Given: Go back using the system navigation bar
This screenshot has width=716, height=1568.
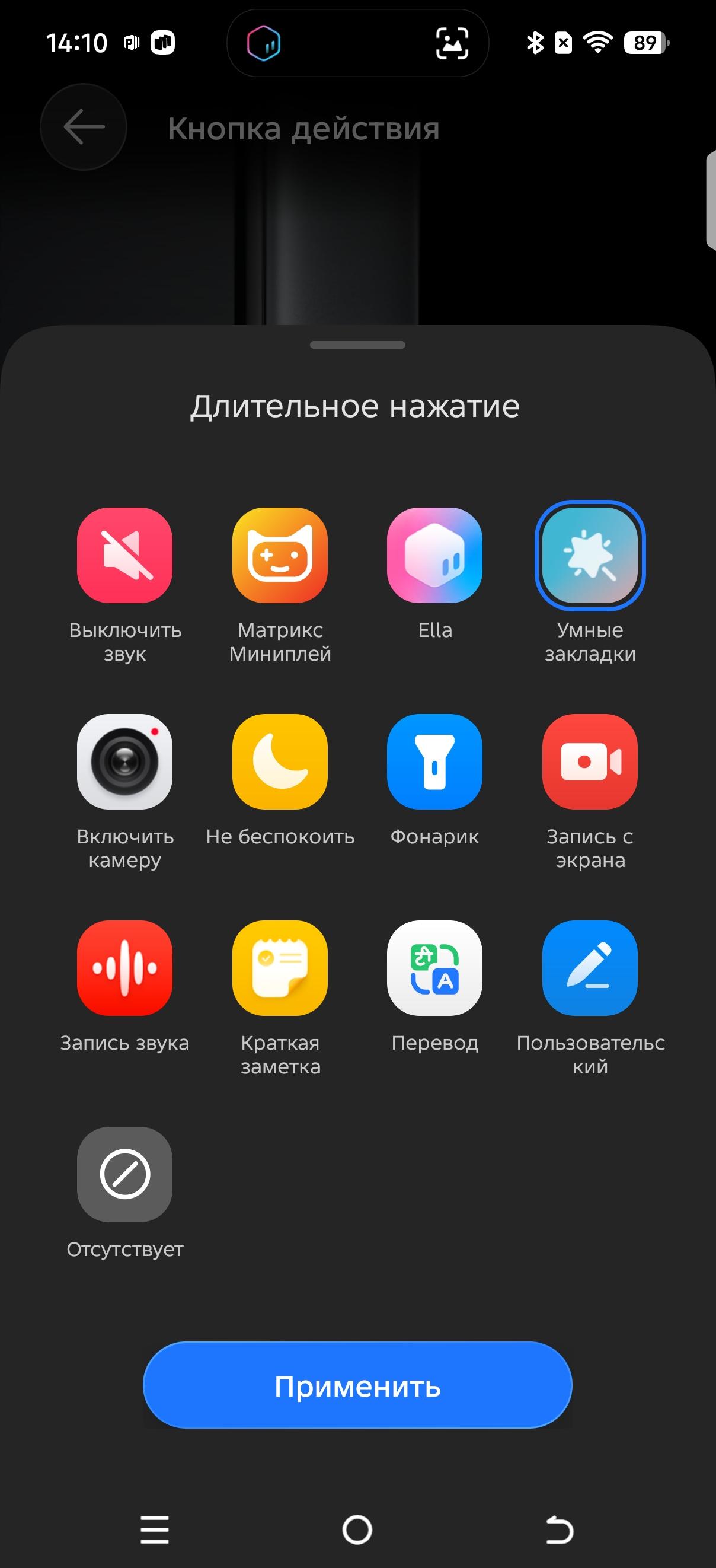Looking at the screenshot, I should tap(560, 1529).
